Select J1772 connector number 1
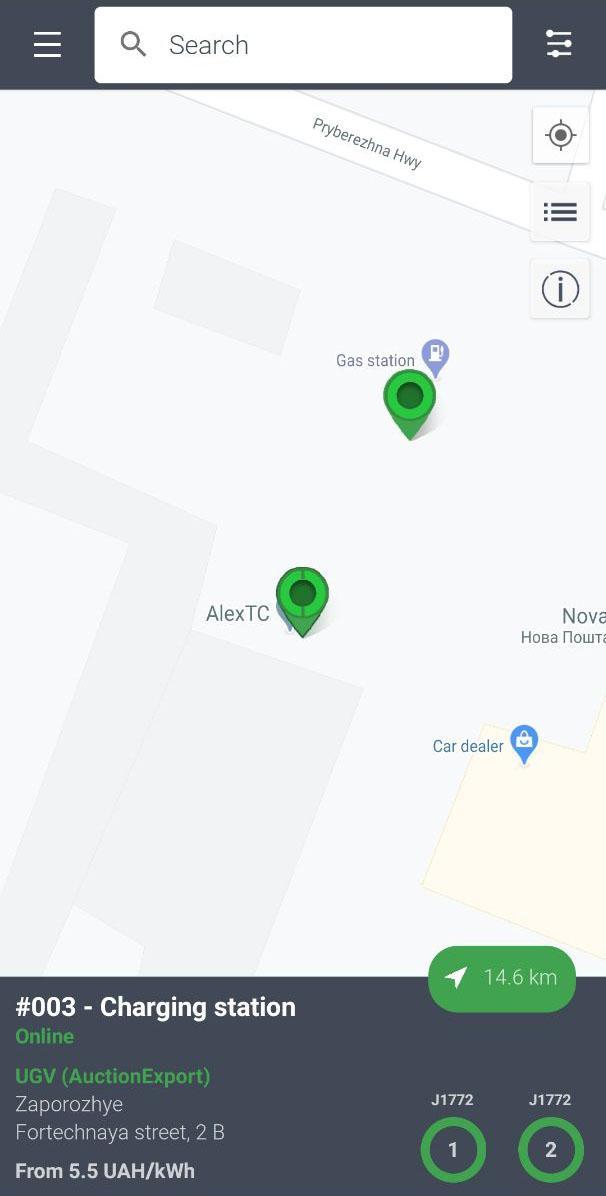 (453, 1149)
